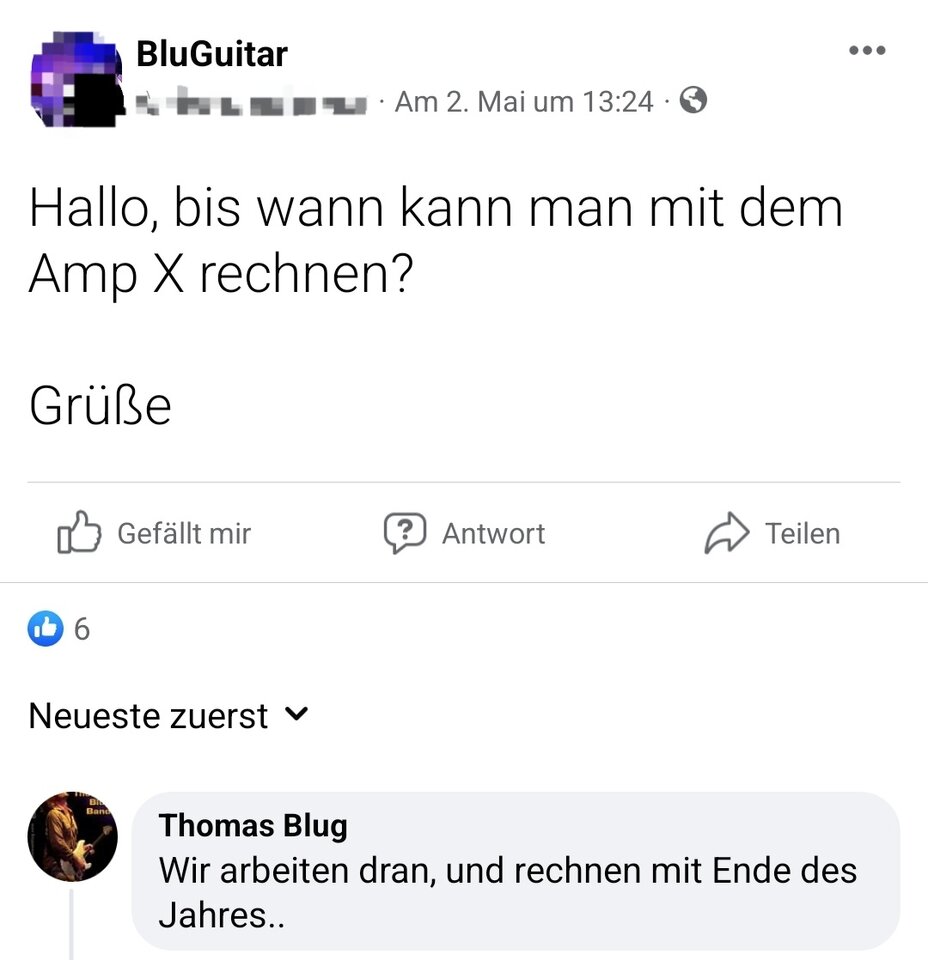Open Thomas Blug's profile picture
The width and height of the screenshot is (928, 960).
72,836
